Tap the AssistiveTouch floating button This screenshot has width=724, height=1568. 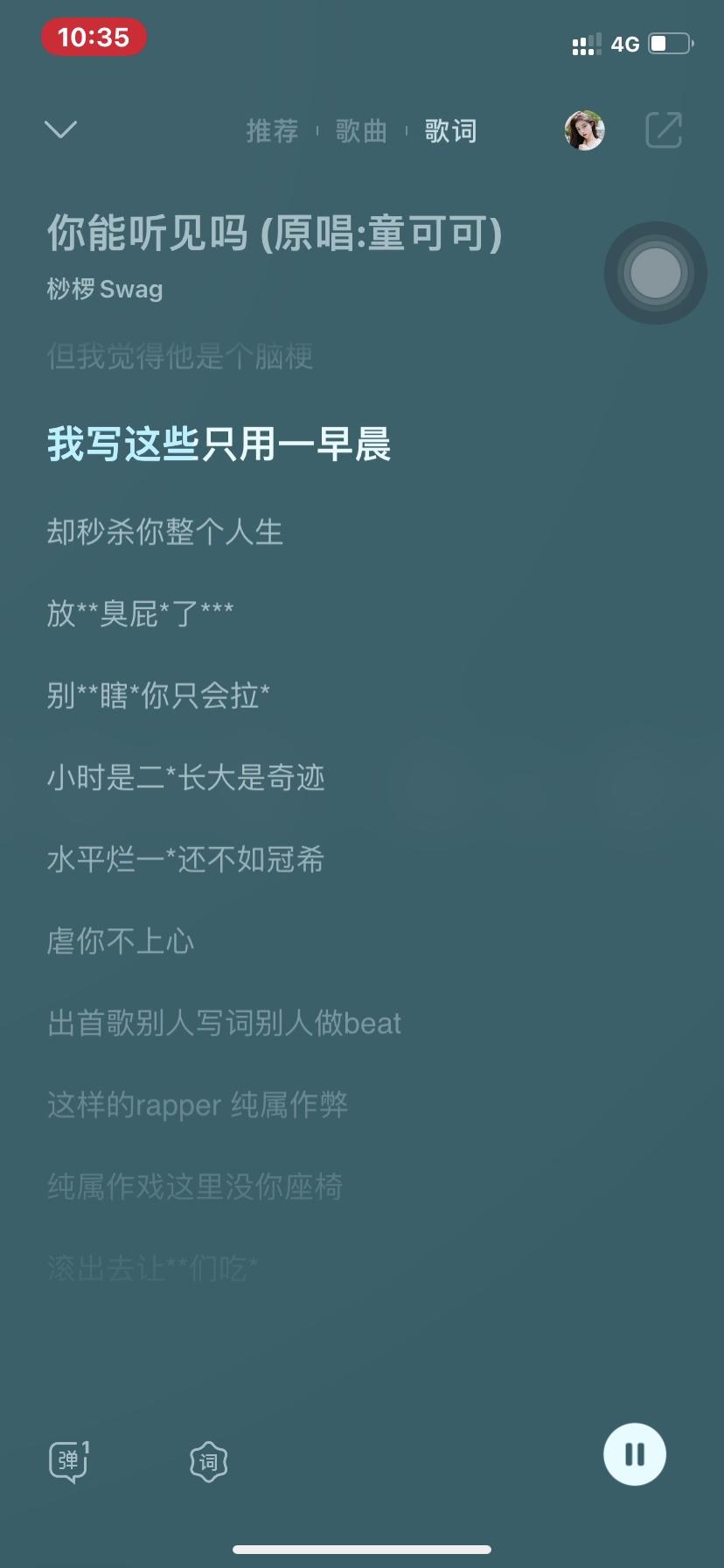[x=655, y=273]
